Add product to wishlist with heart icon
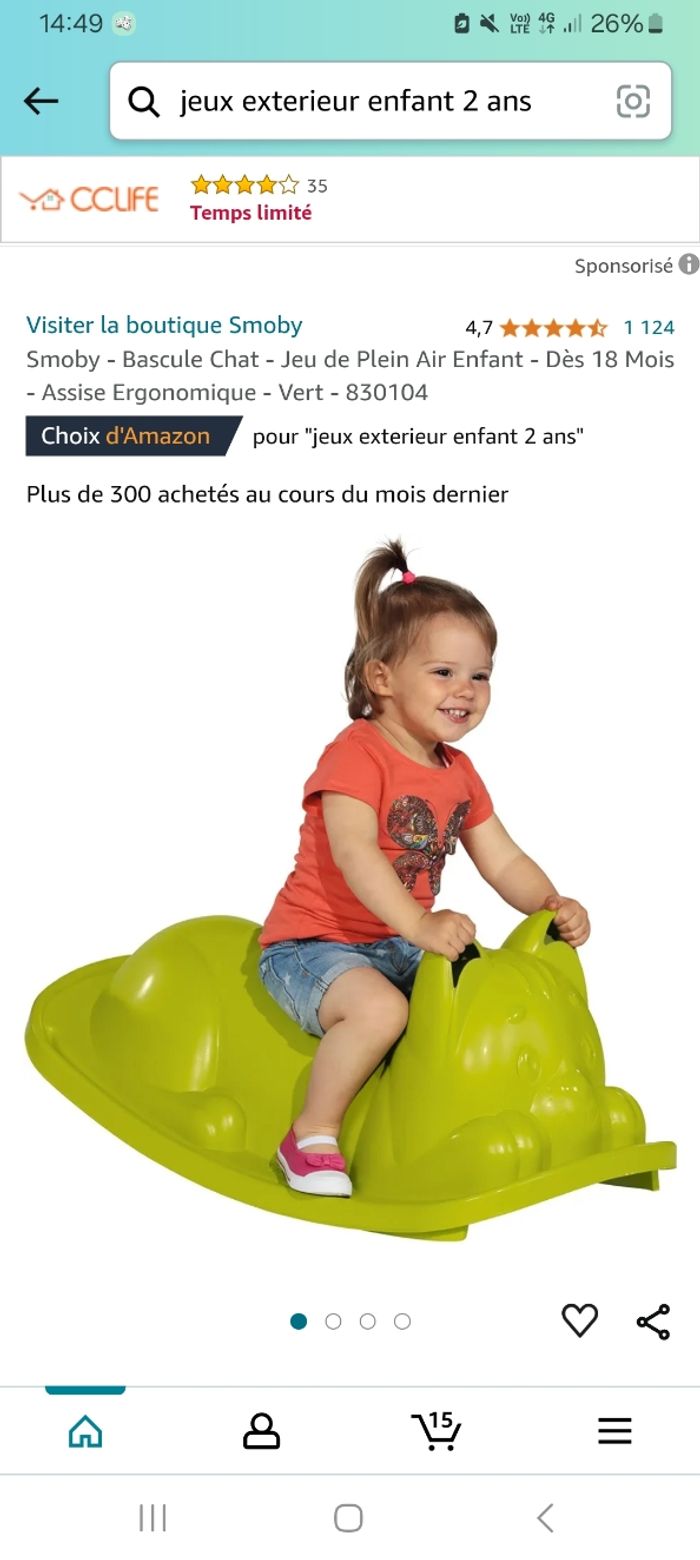Viewport: 700px width, 1560px height. tap(579, 1321)
